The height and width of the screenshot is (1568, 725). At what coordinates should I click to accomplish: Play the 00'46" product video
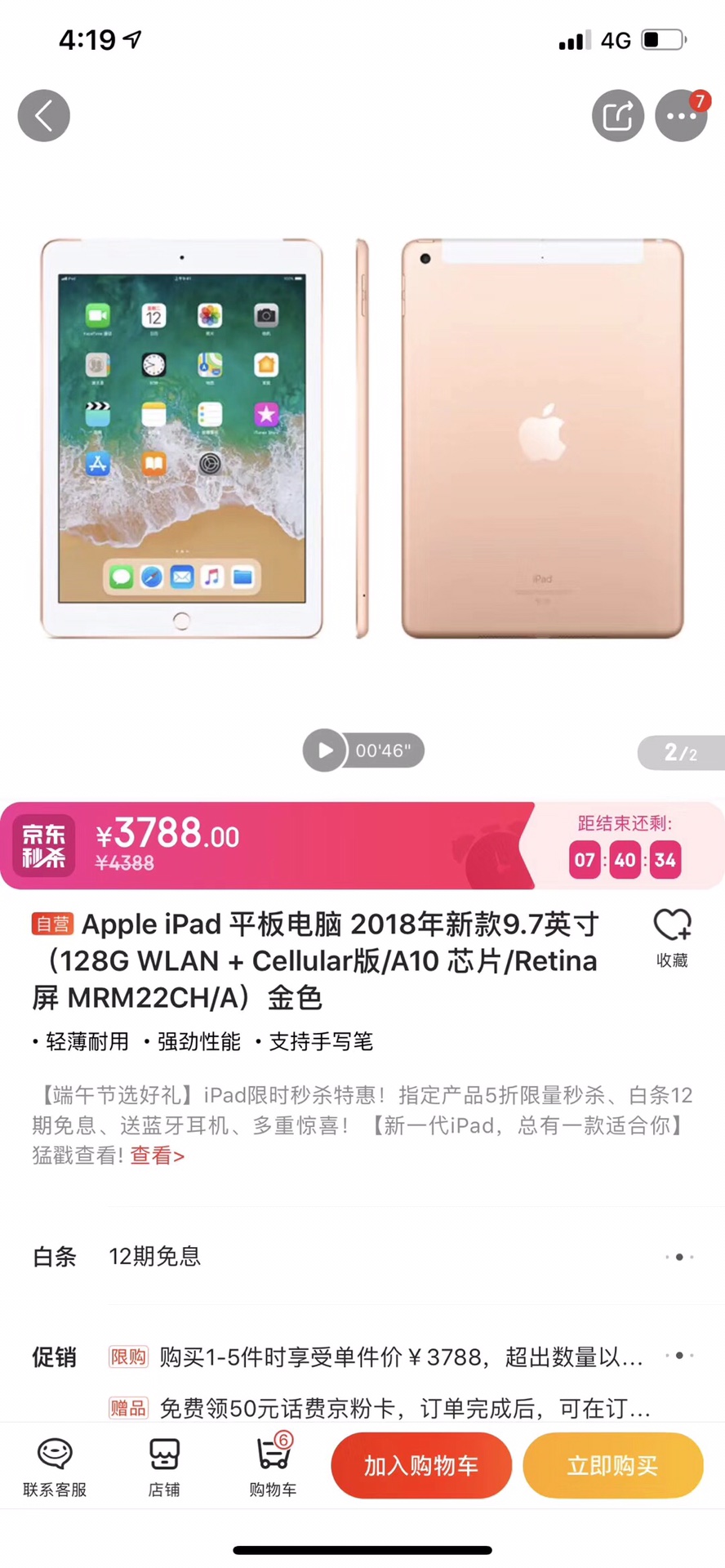[x=325, y=750]
